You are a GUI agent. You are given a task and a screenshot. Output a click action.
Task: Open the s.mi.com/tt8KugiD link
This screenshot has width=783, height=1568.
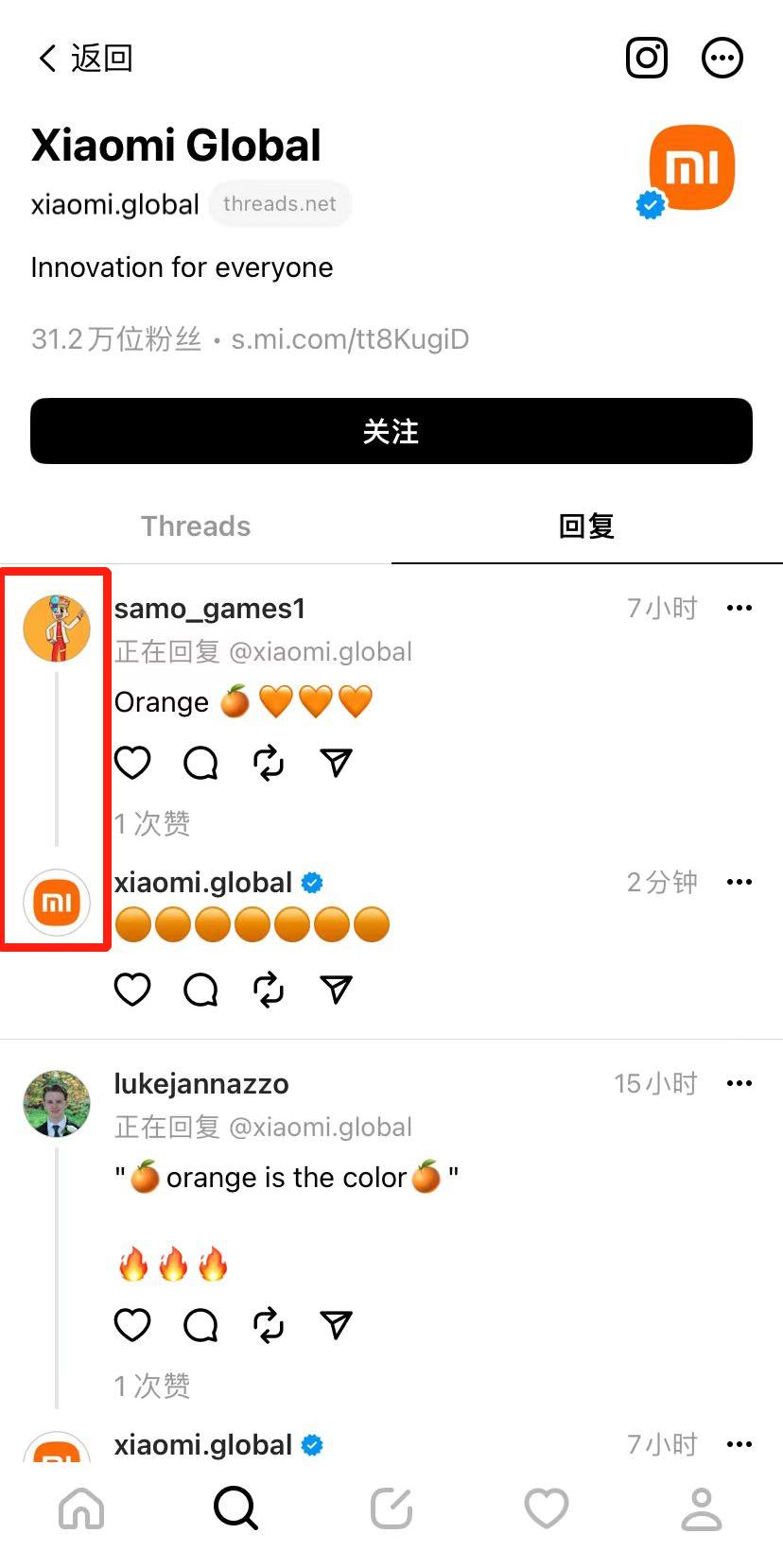coord(350,339)
